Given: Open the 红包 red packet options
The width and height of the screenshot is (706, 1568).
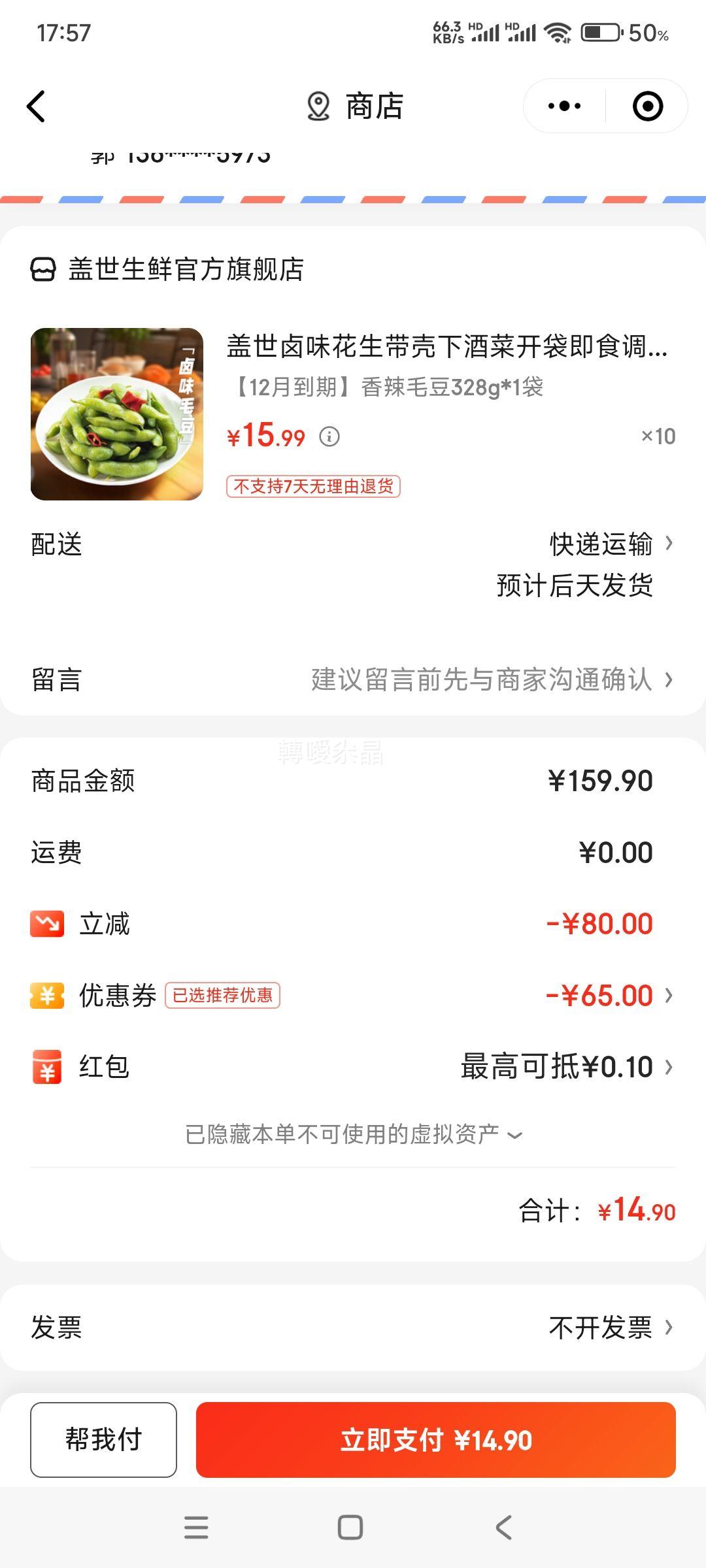Looking at the screenshot, I should [353, 1067].
